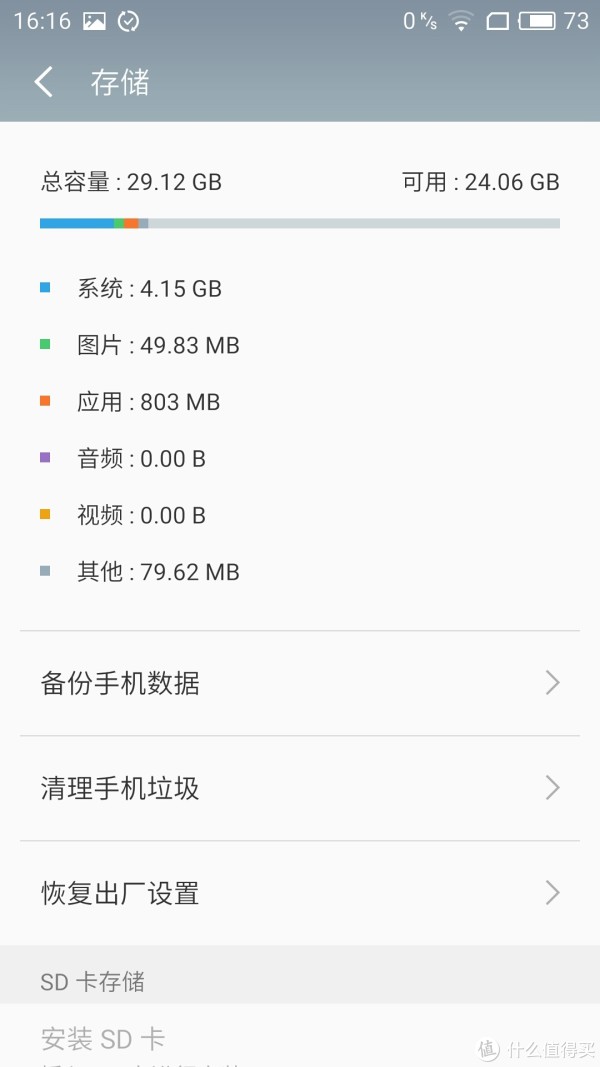The height and width of the screenshot is (1067, 600).
Task: Go back from the 存储 screen
Action: tap(44, 82)
